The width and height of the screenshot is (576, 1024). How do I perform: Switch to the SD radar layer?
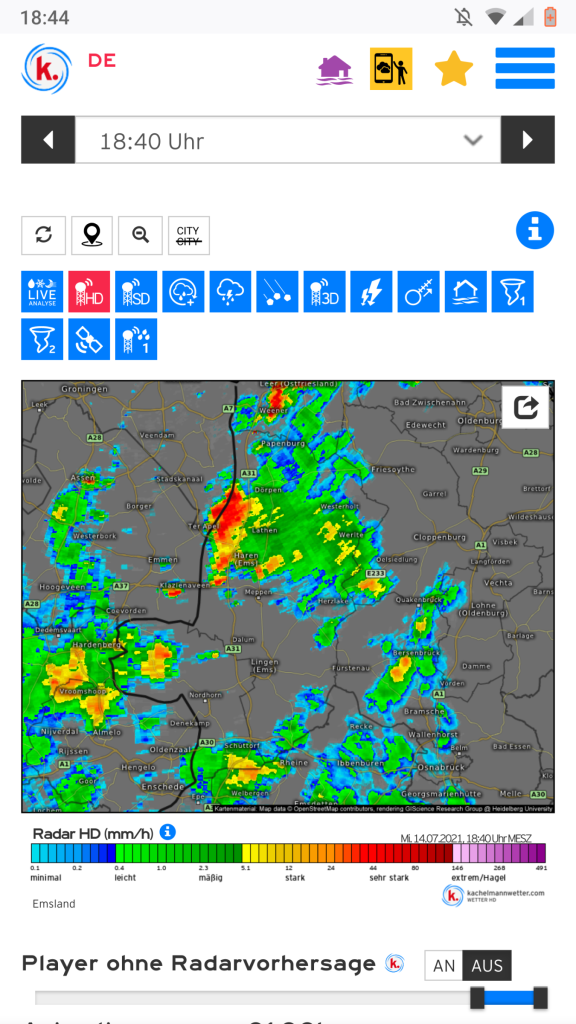[136, 291]
